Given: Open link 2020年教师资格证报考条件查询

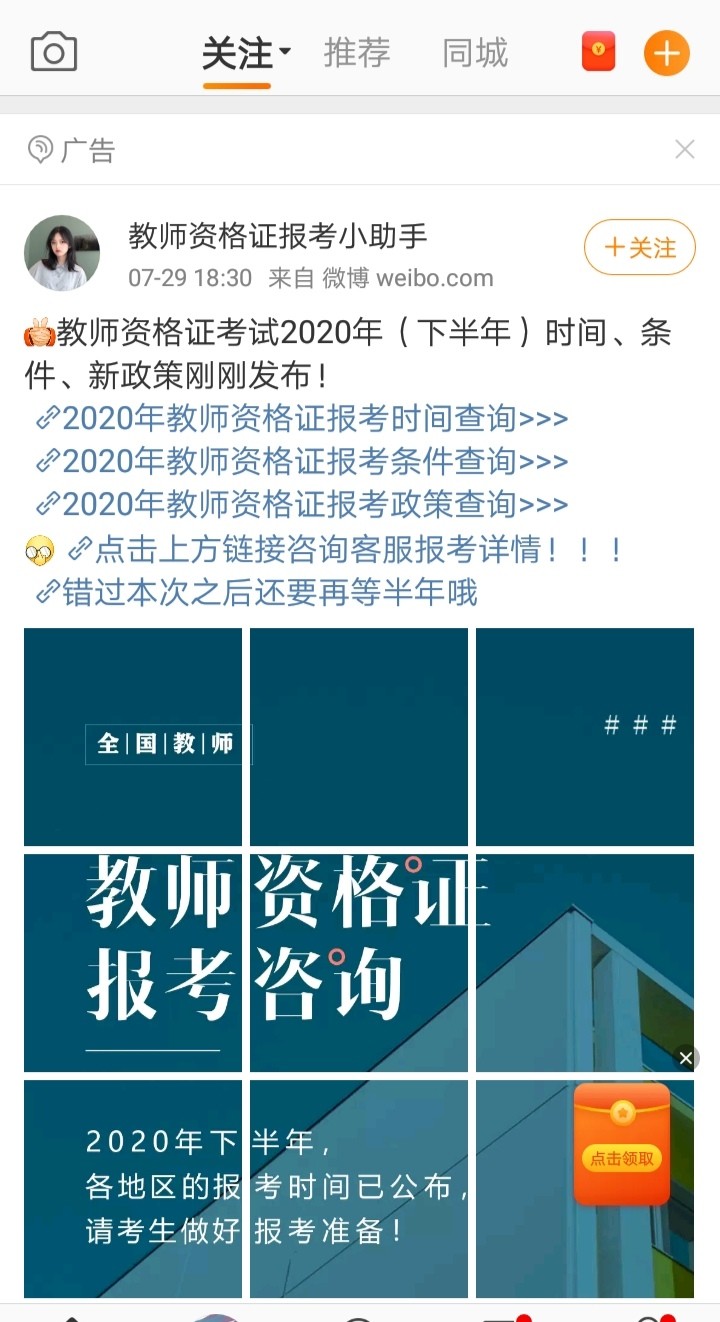Looking at the screenshot, I should click(301, 461).
